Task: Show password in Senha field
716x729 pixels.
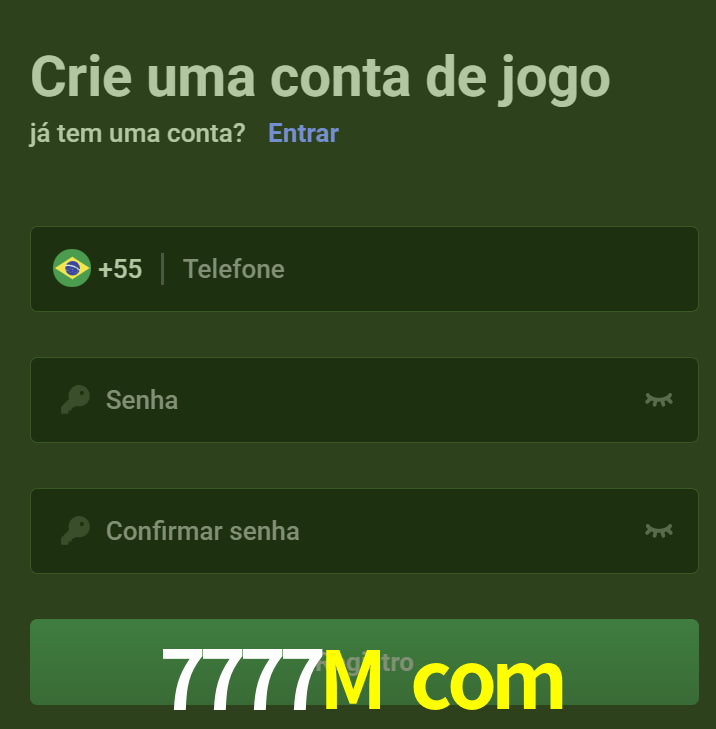Action: click(x=658, y=400)
